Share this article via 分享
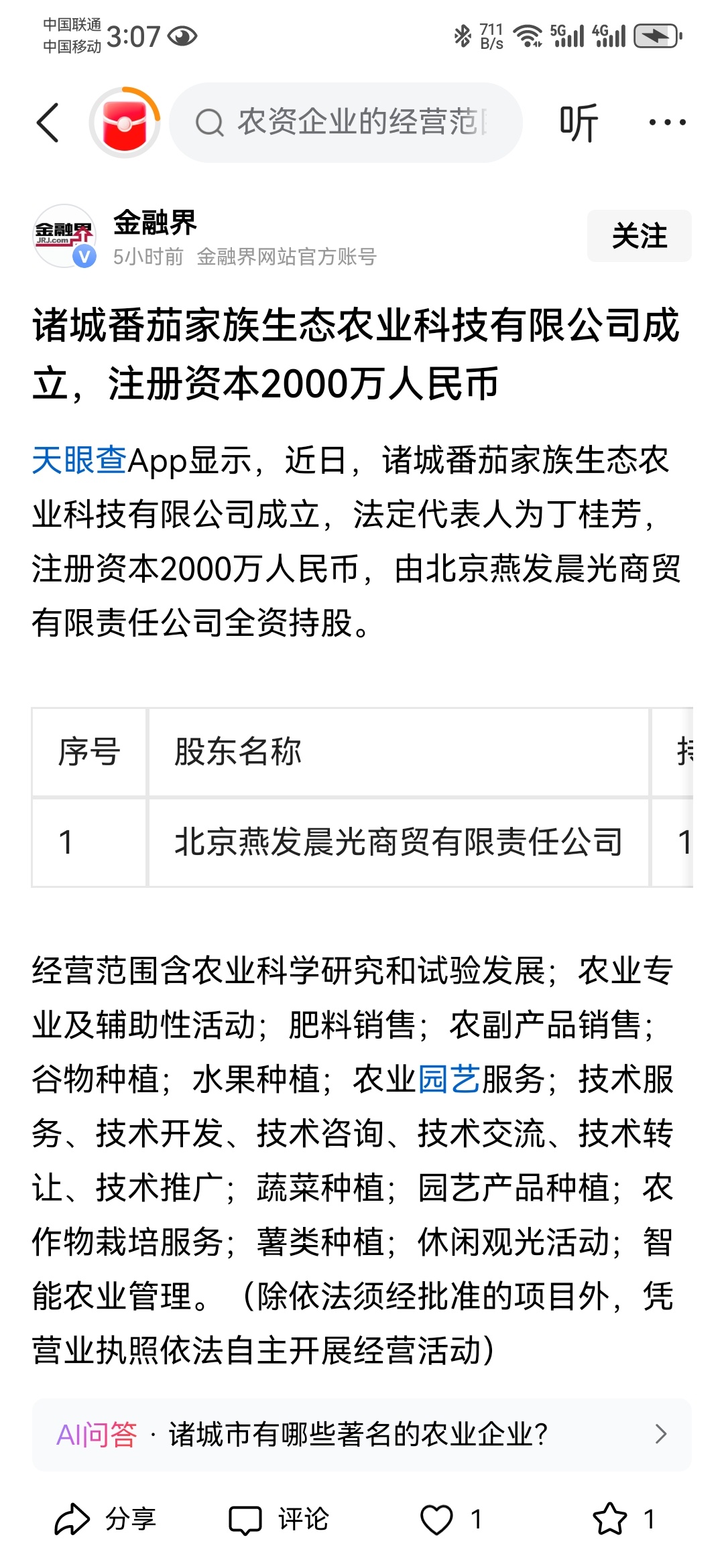This screenshot has height=1568, width=724. 105,1519
